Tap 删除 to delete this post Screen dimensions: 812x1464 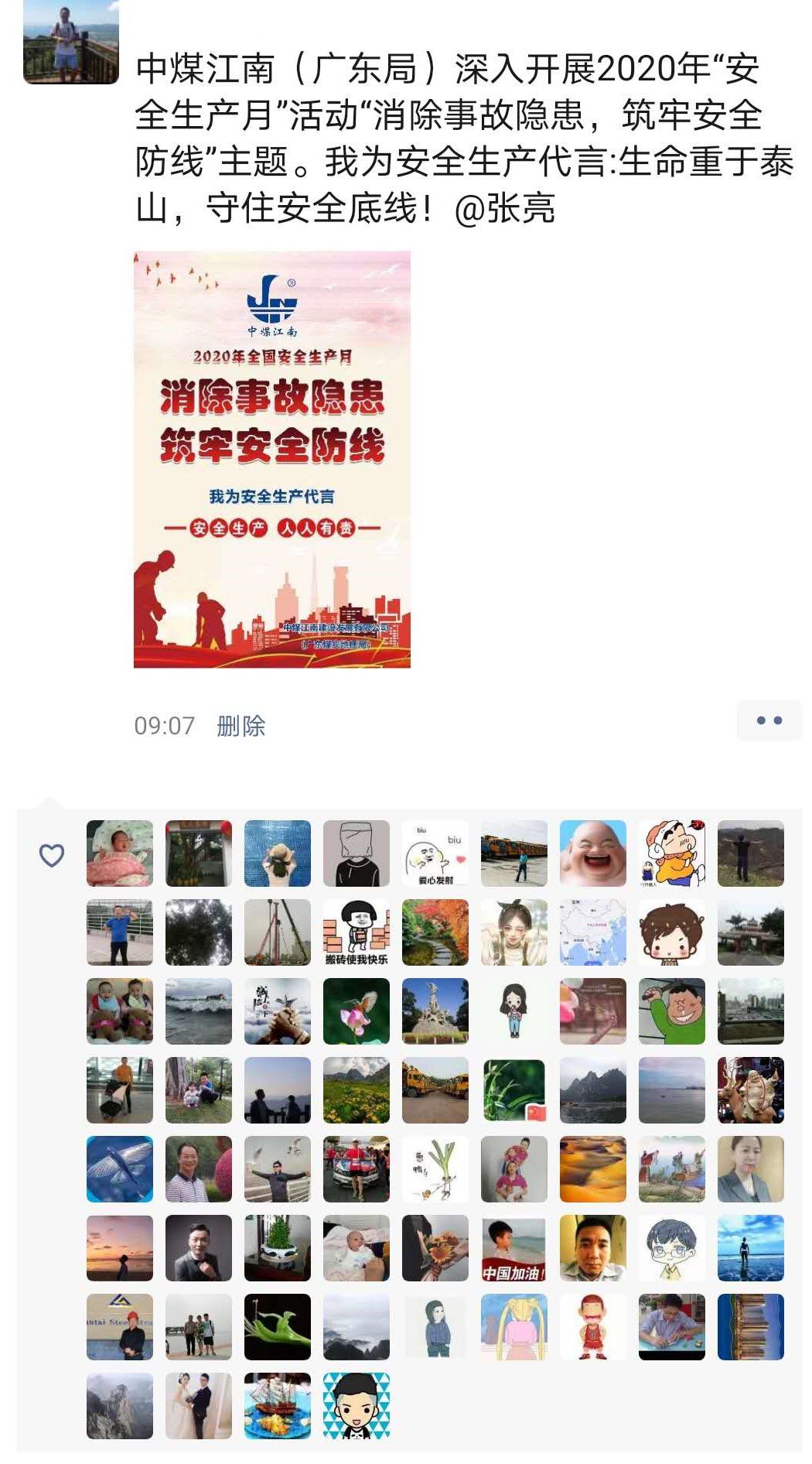pos(241,726)
